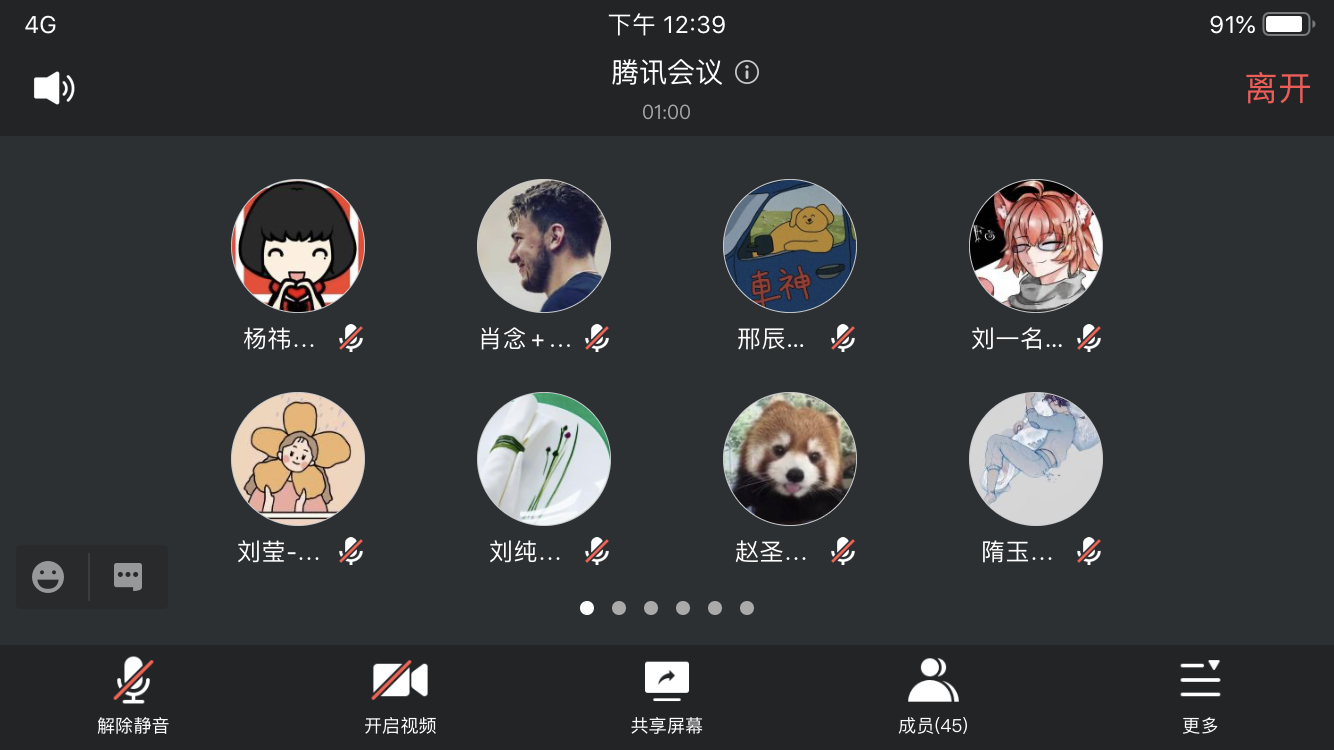Screen dimensions: 1334x750
Task: Start screen sharing via 共享屏幕
Action: (x=667, y=696)
